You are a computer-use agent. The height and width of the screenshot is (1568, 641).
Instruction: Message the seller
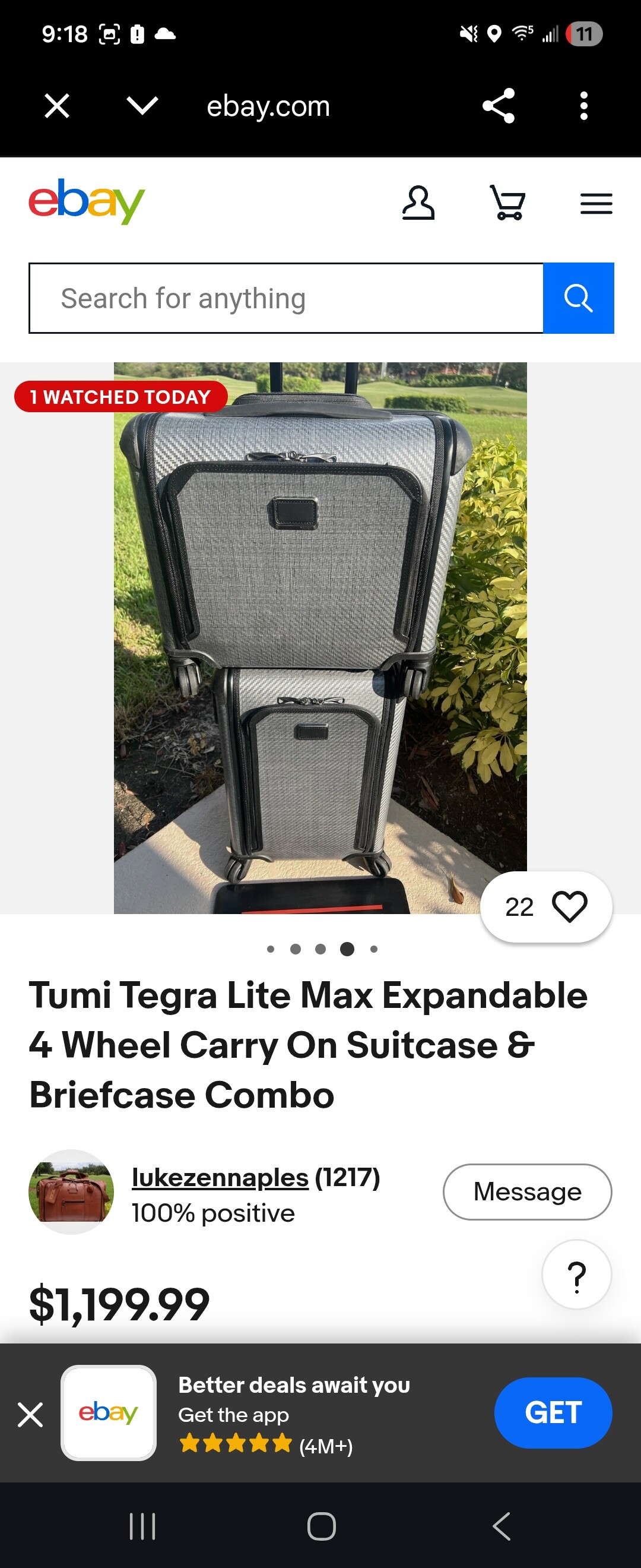click(526, 1192)
